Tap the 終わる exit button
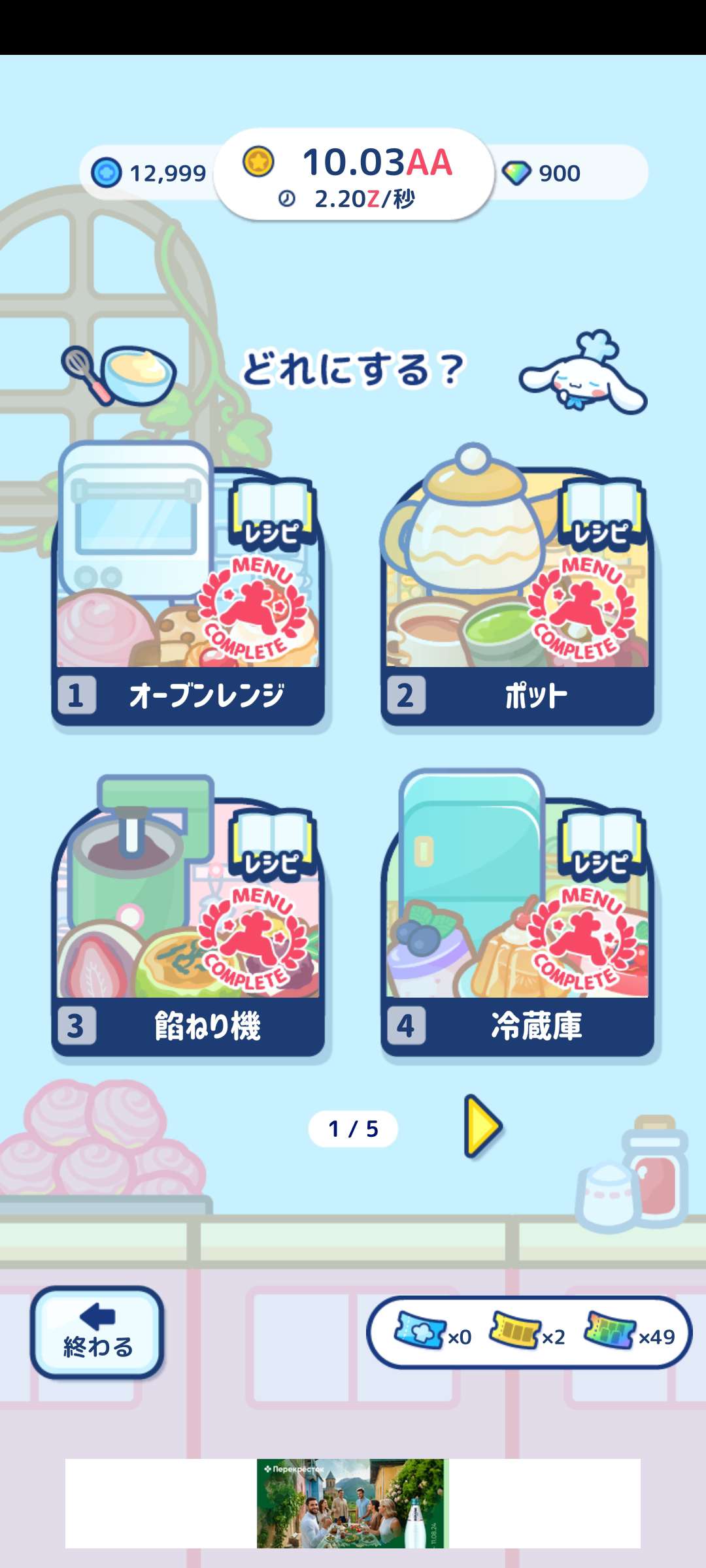The image size is (706, 1568). click(x=97, y=1333)
